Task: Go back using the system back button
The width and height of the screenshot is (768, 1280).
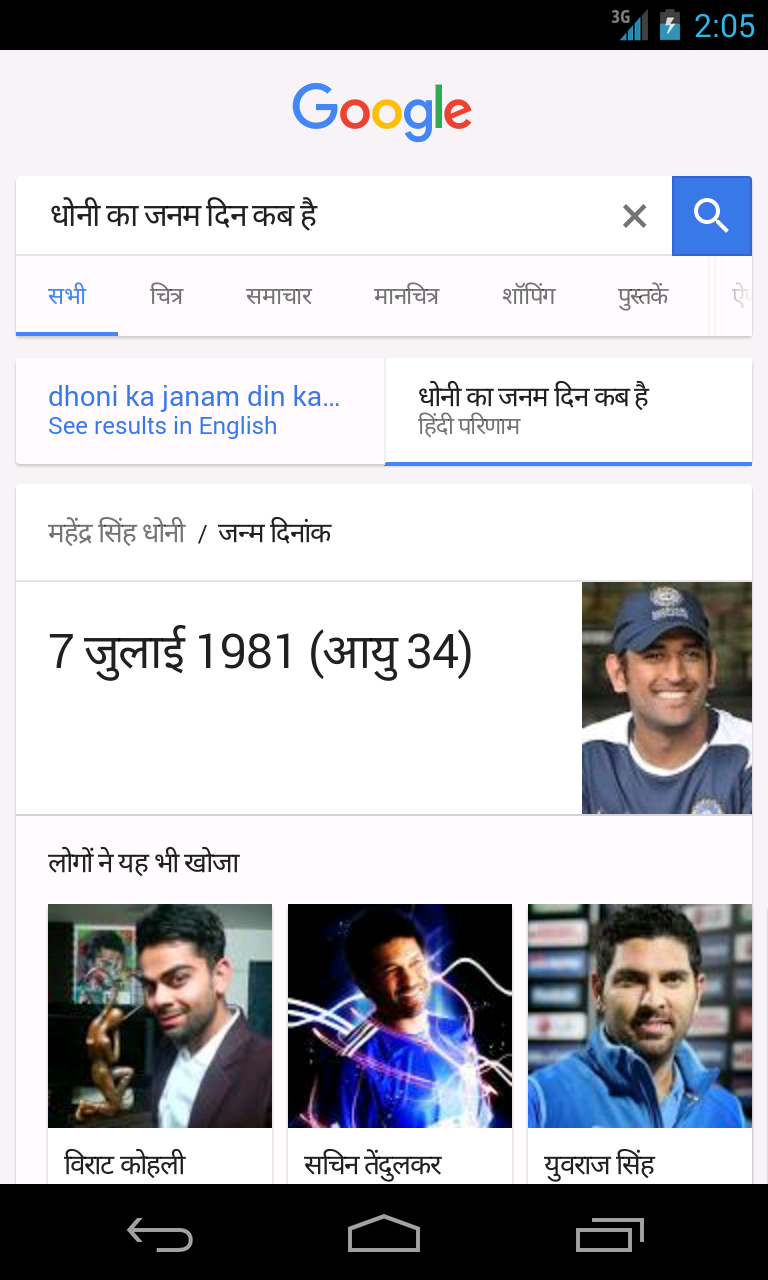Action: click(160, 1234)
